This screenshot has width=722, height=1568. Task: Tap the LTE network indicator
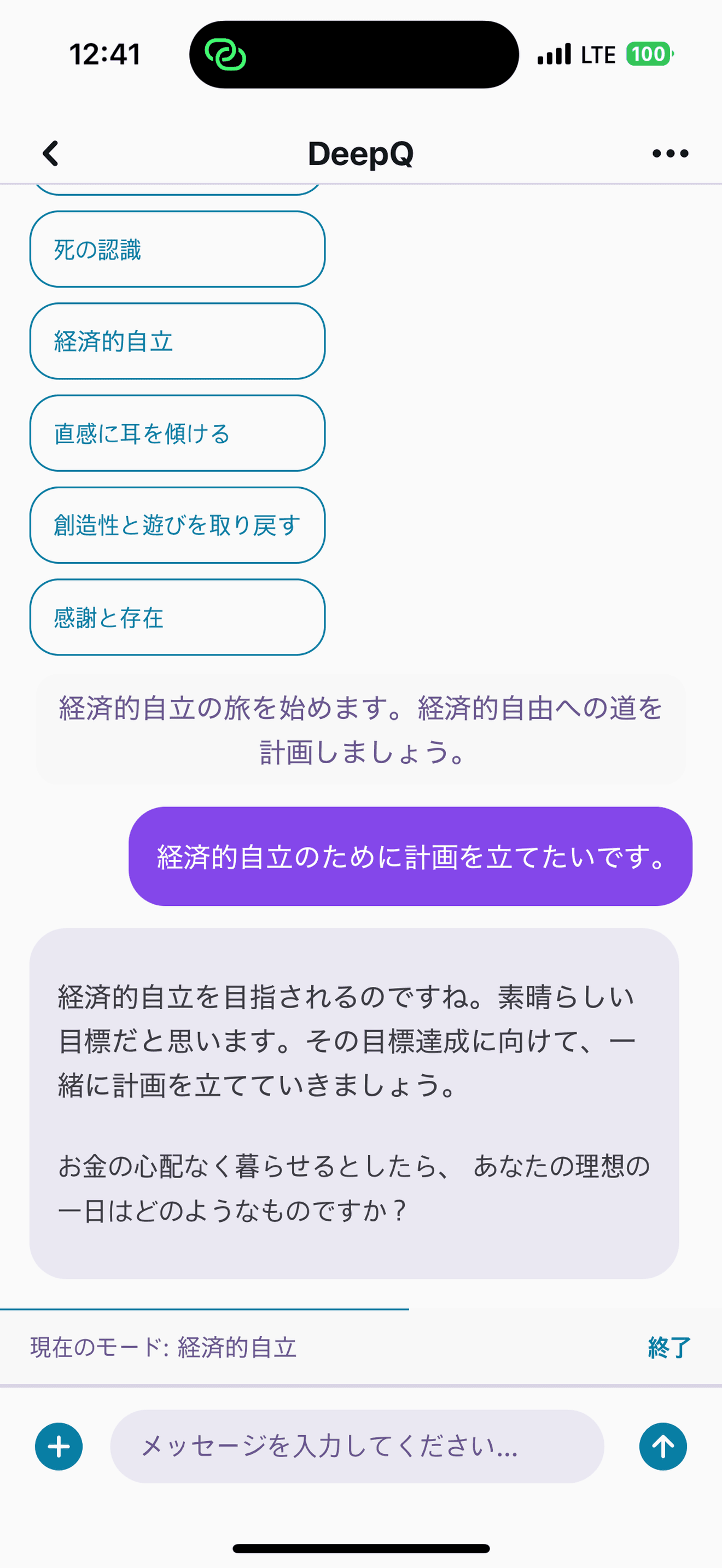[x=598, y=55]
